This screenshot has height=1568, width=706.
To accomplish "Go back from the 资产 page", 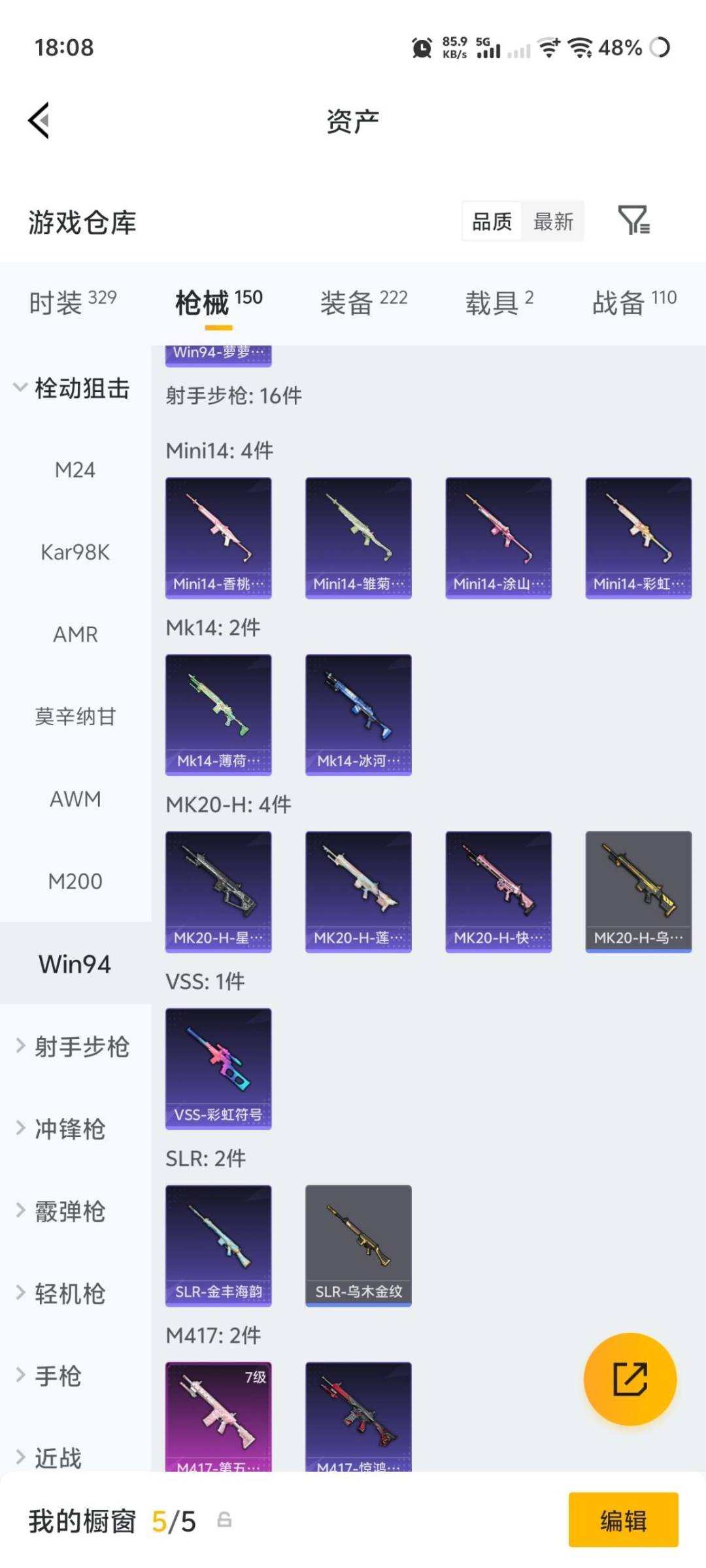I will point(39,121).
